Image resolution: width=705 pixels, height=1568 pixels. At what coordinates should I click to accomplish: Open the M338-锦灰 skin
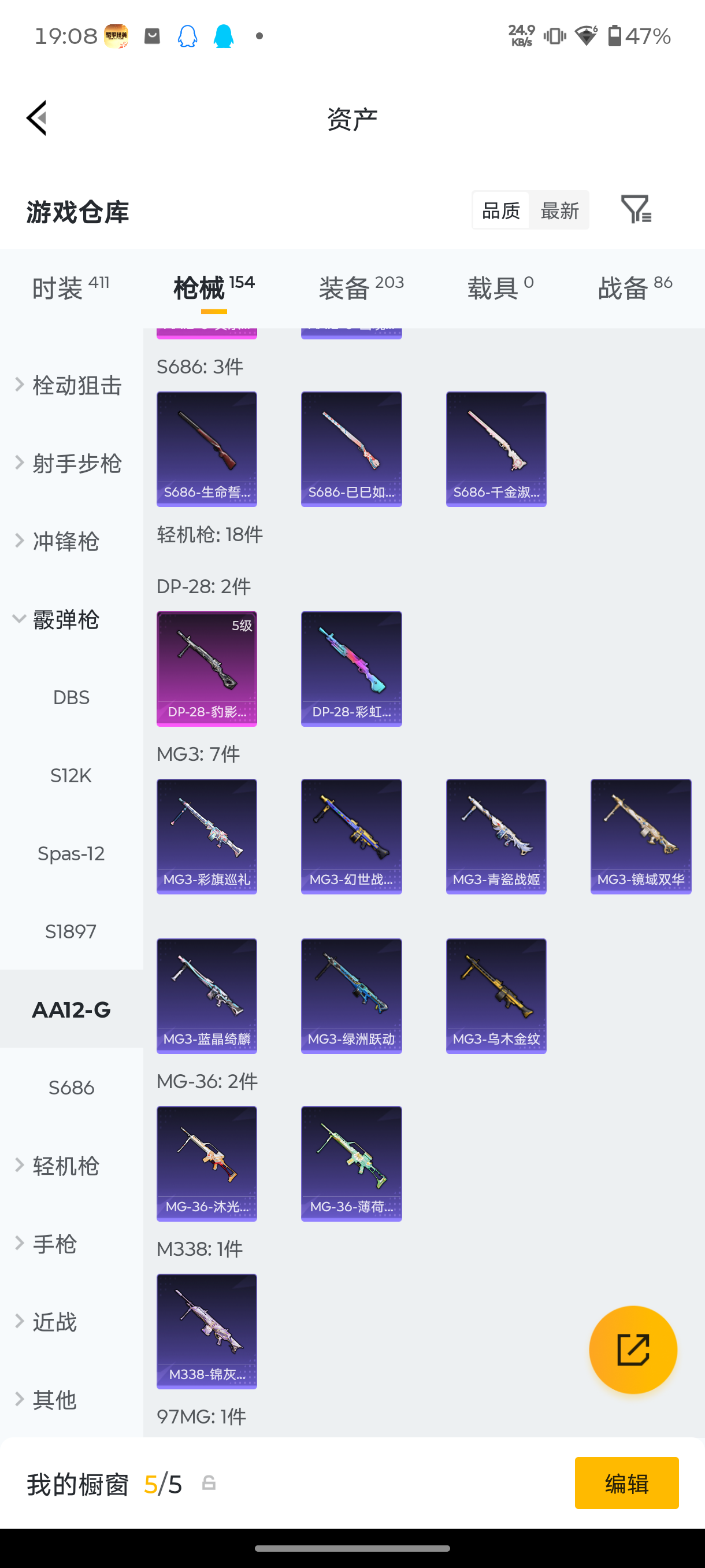207,1331
